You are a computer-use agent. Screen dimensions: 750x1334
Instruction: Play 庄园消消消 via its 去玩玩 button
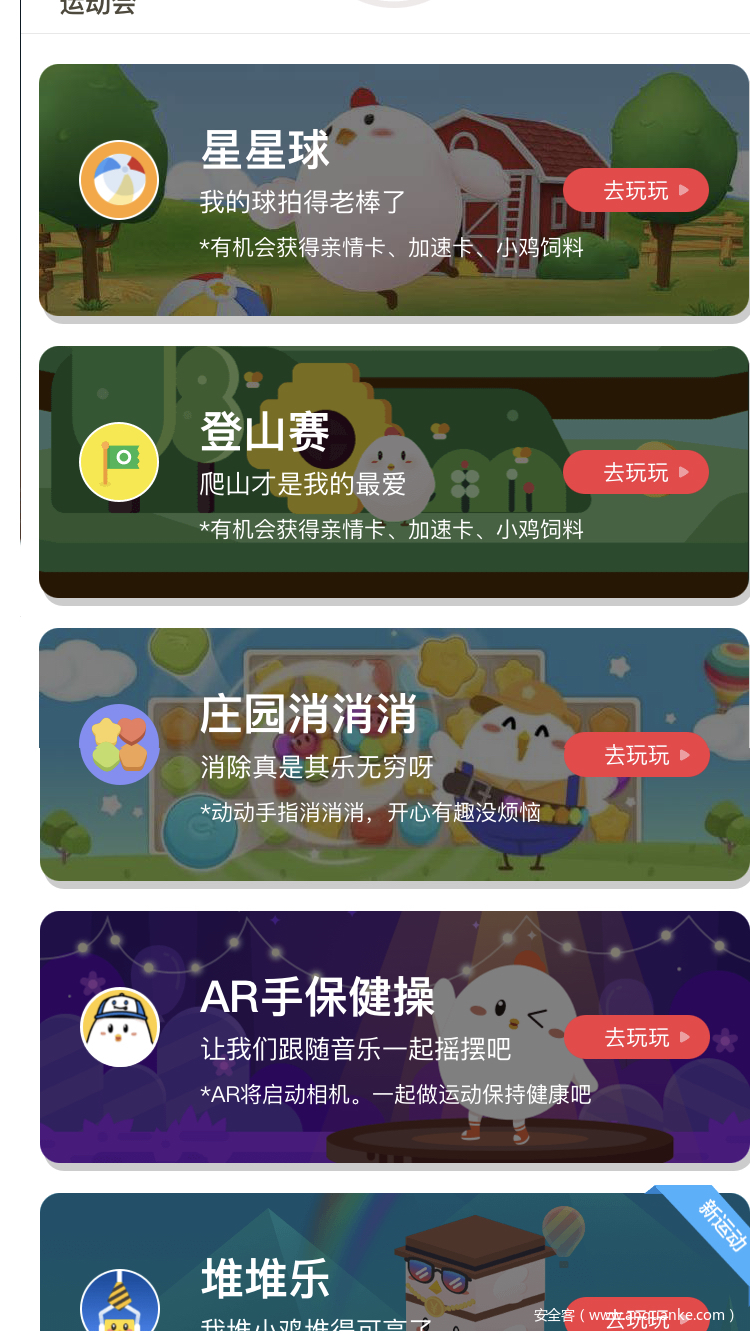pos(636,755)
